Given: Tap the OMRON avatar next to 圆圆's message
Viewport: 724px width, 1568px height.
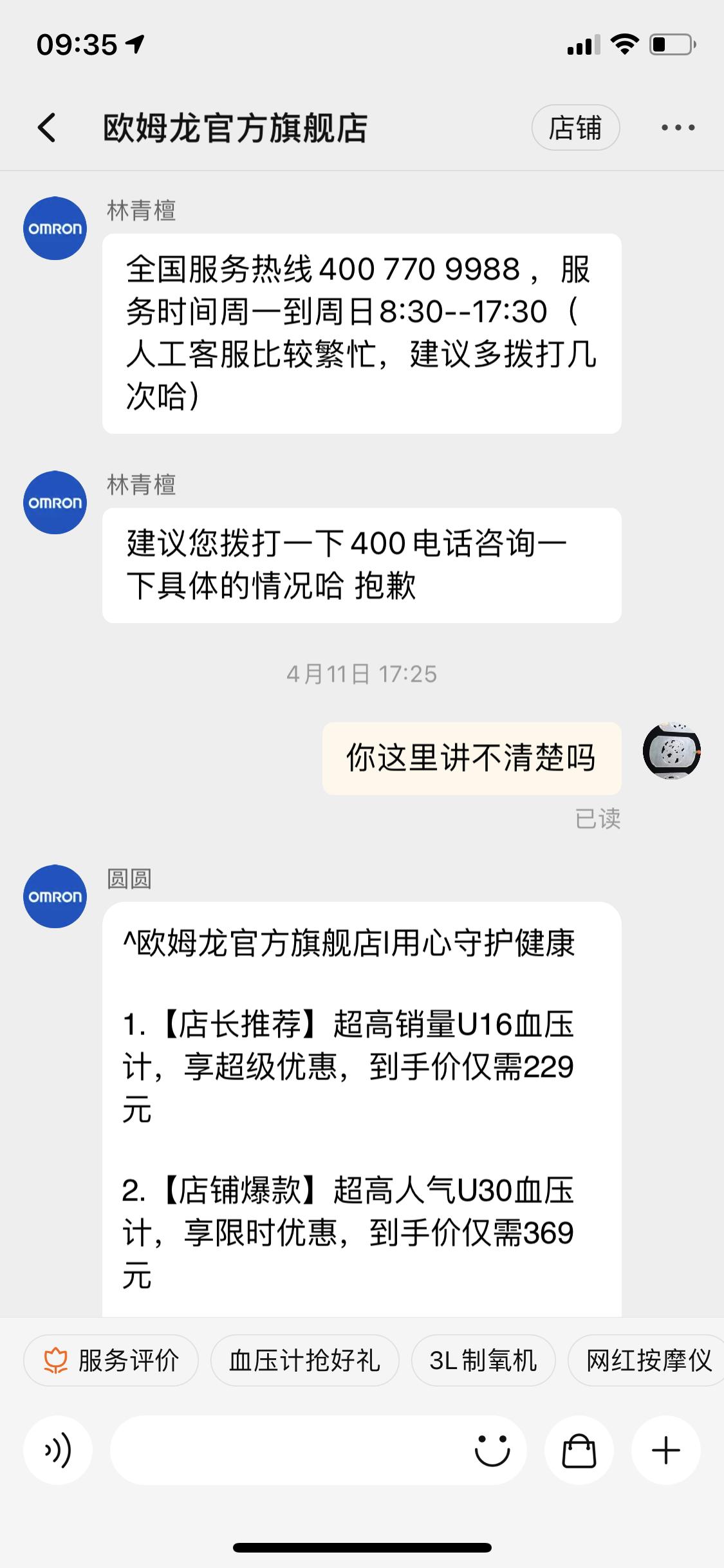Looking at the screenshot, I should tap(55, 896).
